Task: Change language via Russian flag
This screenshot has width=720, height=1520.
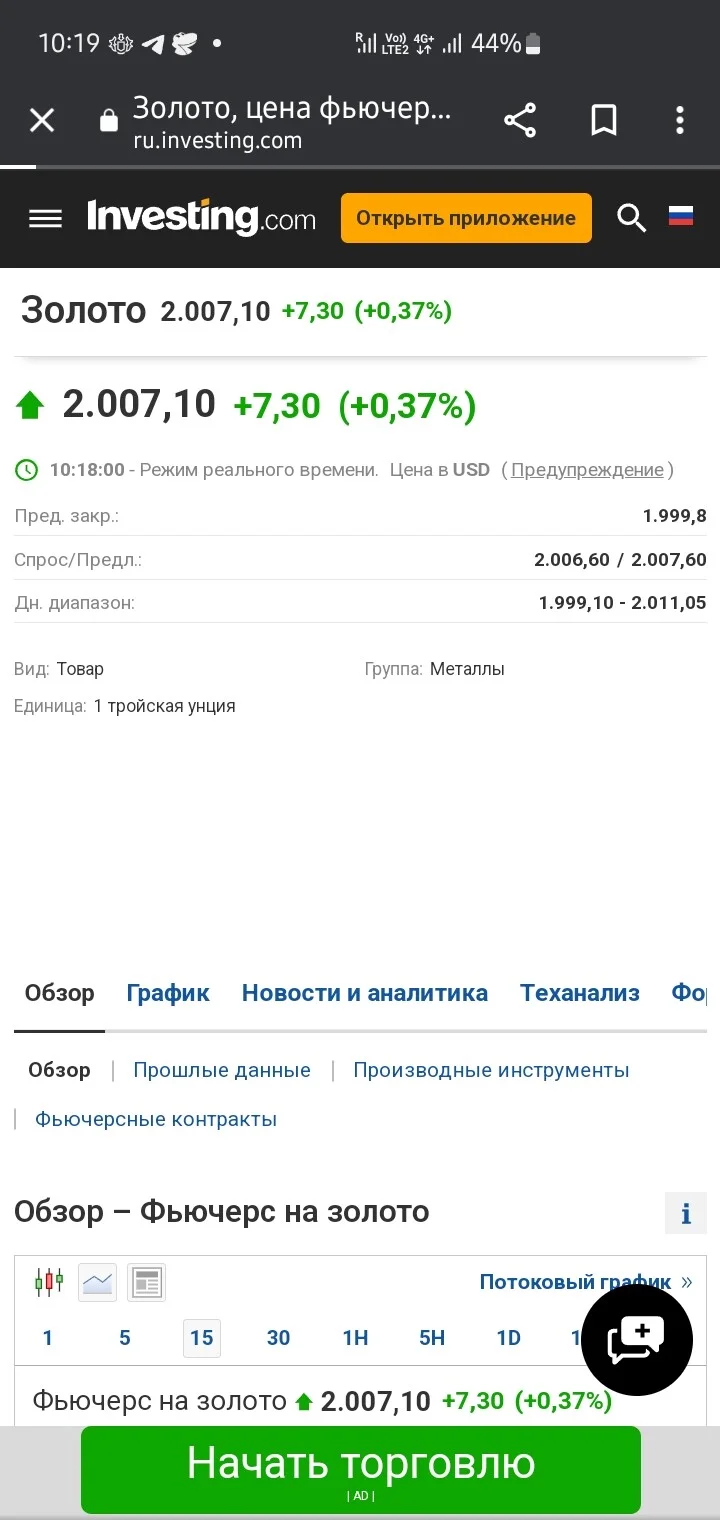Action: point(681,216)
